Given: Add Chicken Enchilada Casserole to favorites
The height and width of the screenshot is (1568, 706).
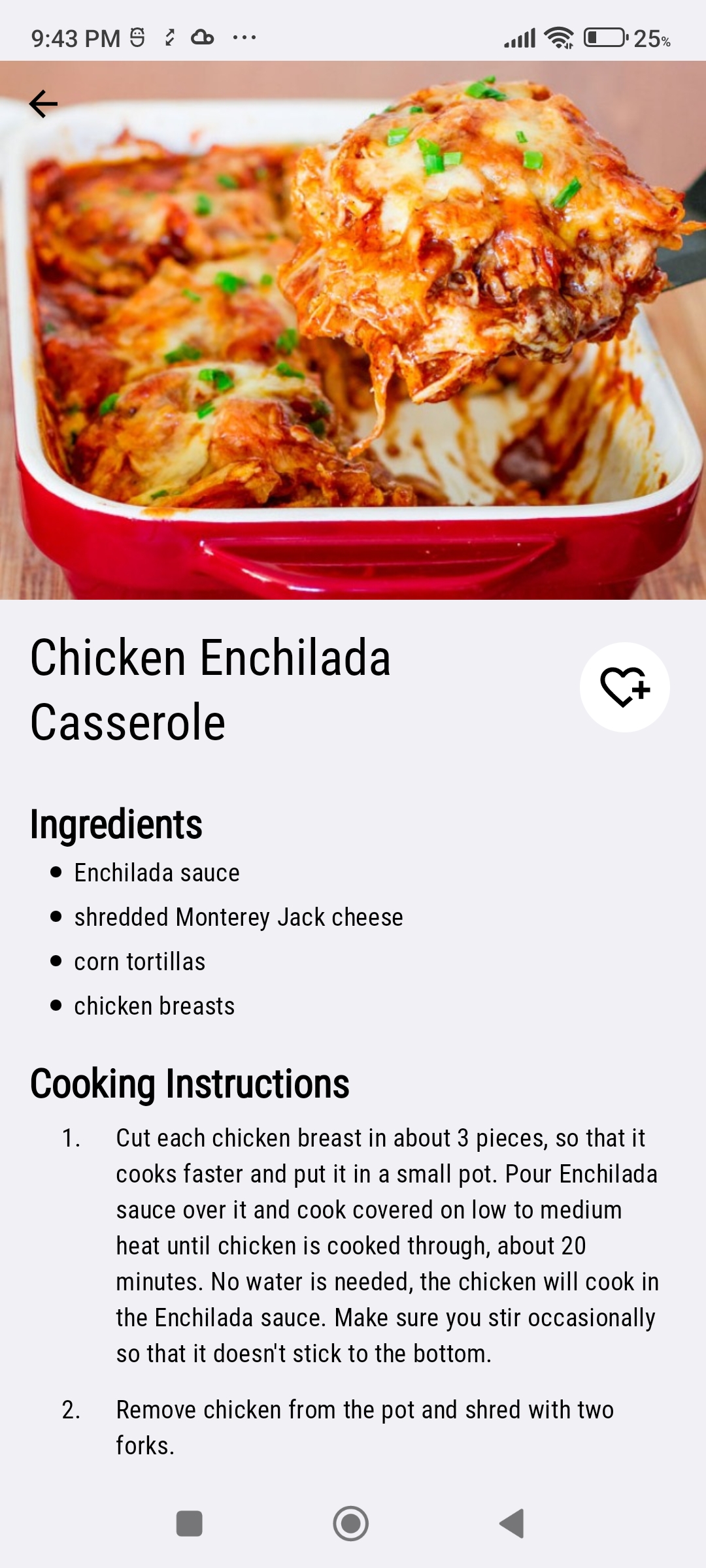Looking at the screenshot, I should coord(624,687).
